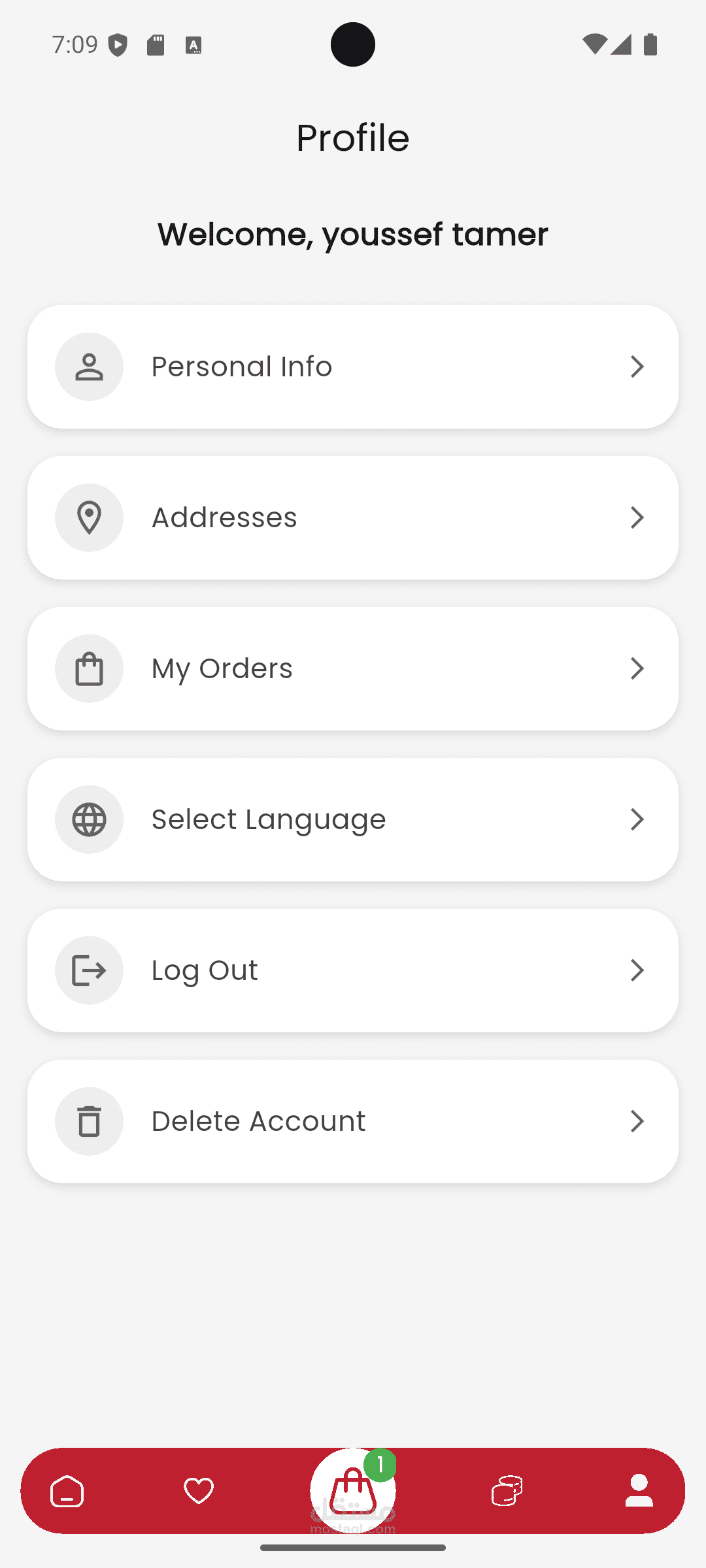Open My Orders history
Screen dimensions: 706x1568
[352, 668]
